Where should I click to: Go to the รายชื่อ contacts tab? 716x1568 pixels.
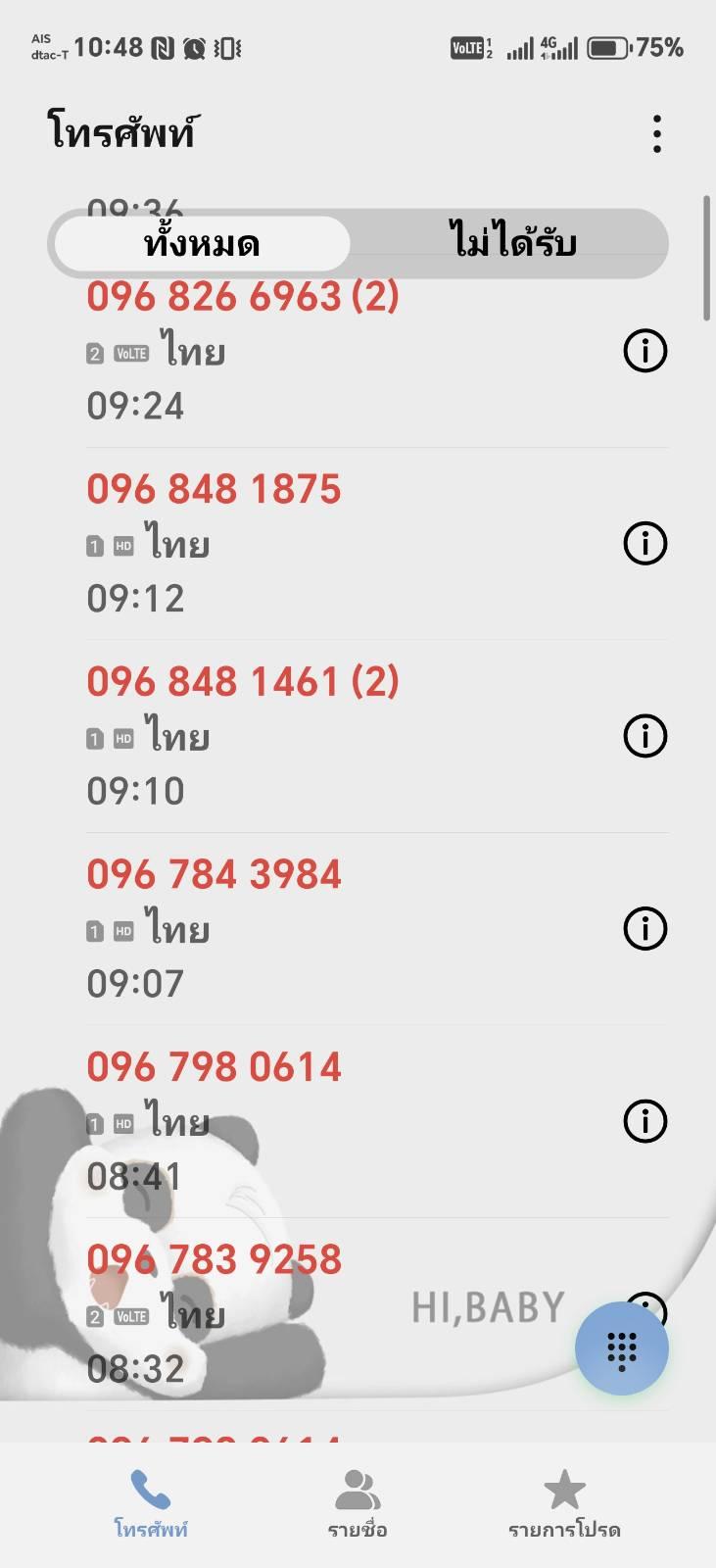coord(358,1504)
